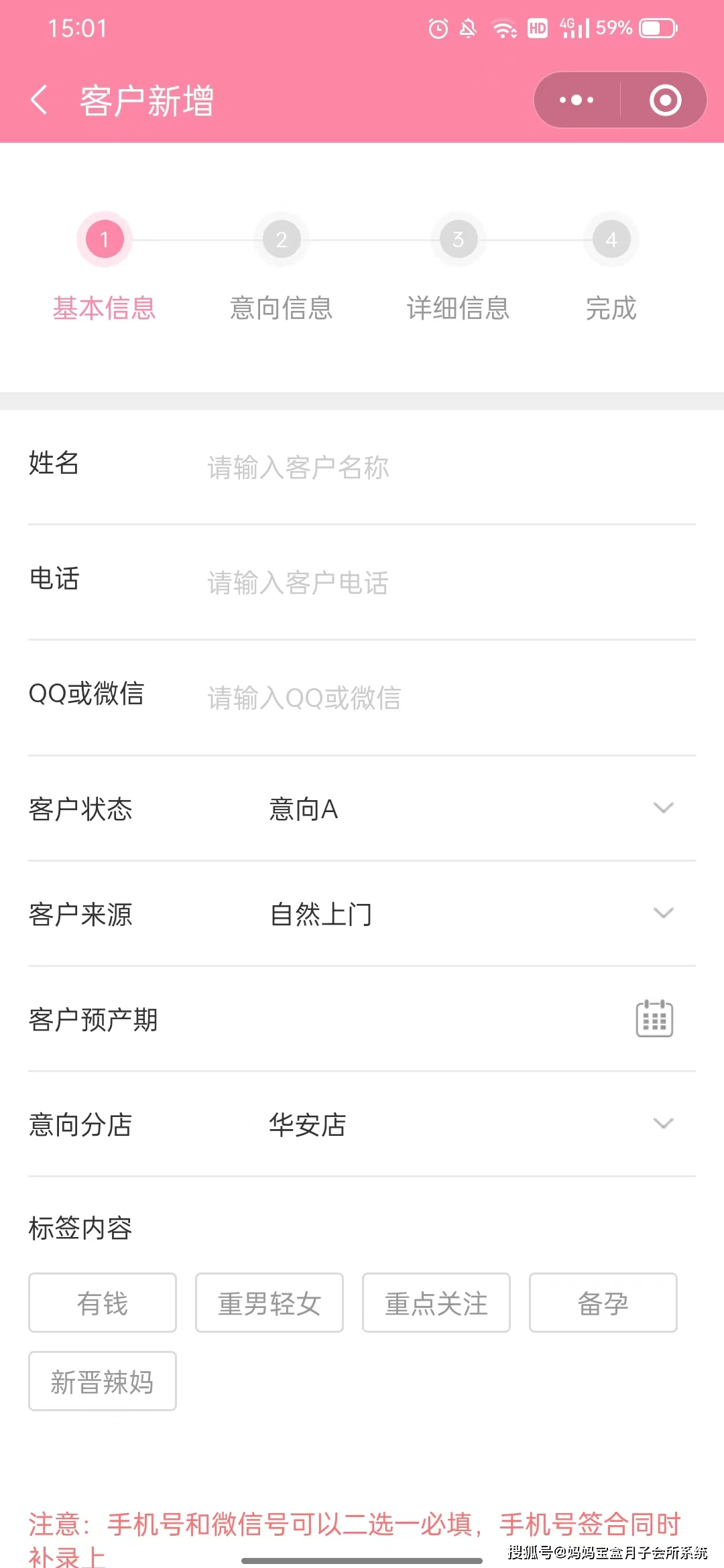Enable the 新晋辣妈 tag
Screen dimensions: 724x1568
click(102, 1380)
